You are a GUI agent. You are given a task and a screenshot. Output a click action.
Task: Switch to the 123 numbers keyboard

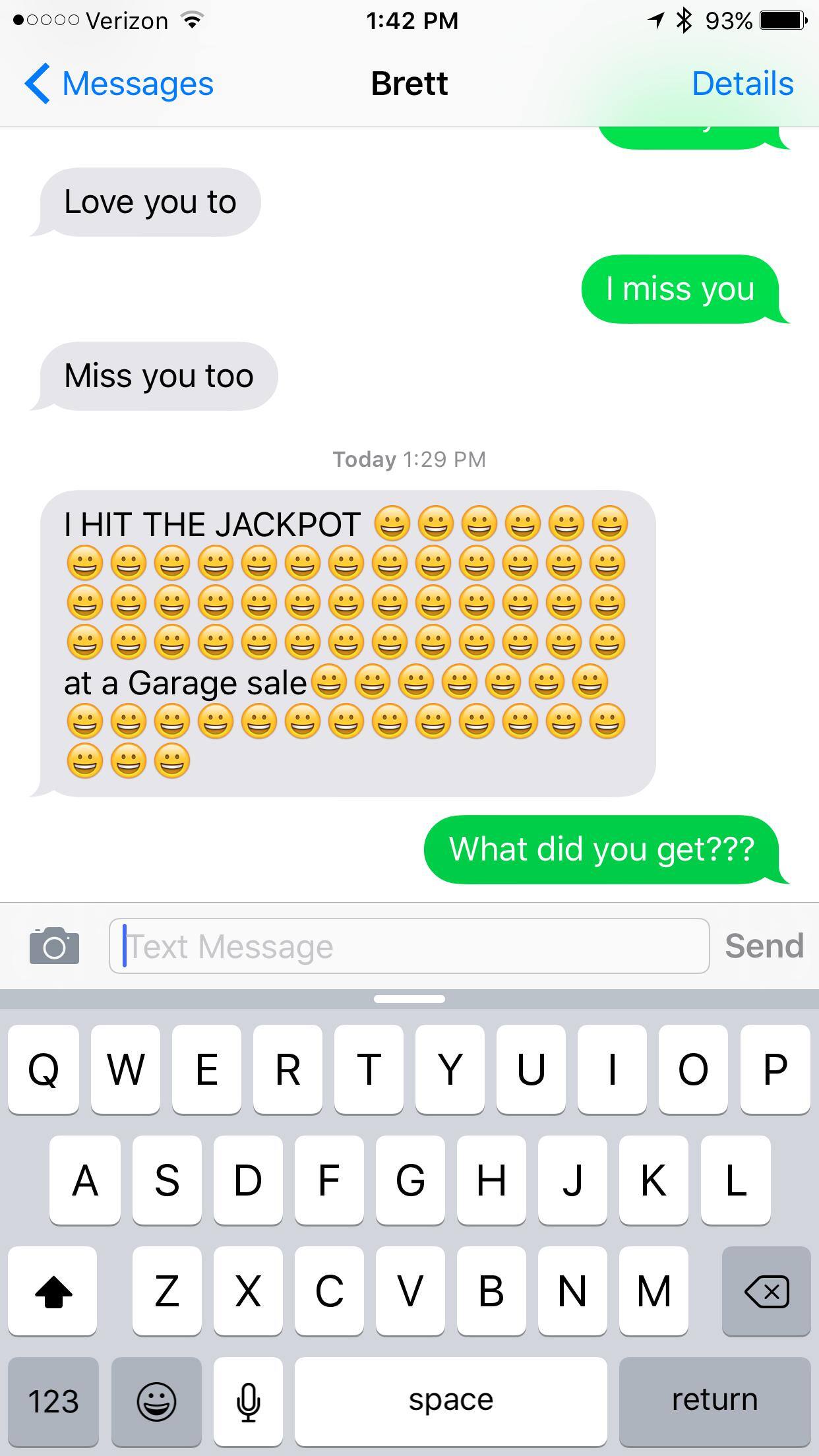(x=53, y=1401)
